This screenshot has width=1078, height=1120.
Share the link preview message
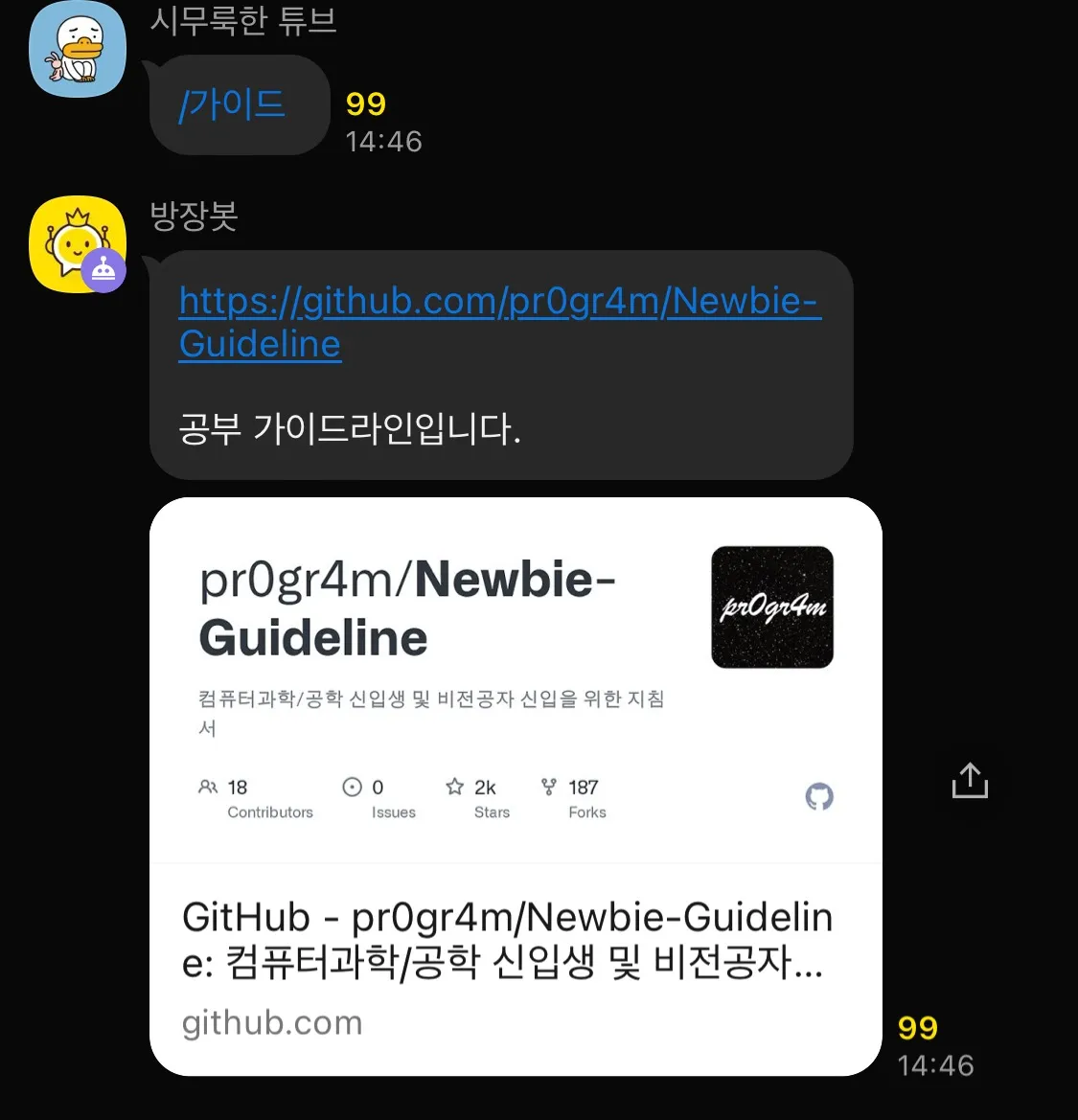970,781
